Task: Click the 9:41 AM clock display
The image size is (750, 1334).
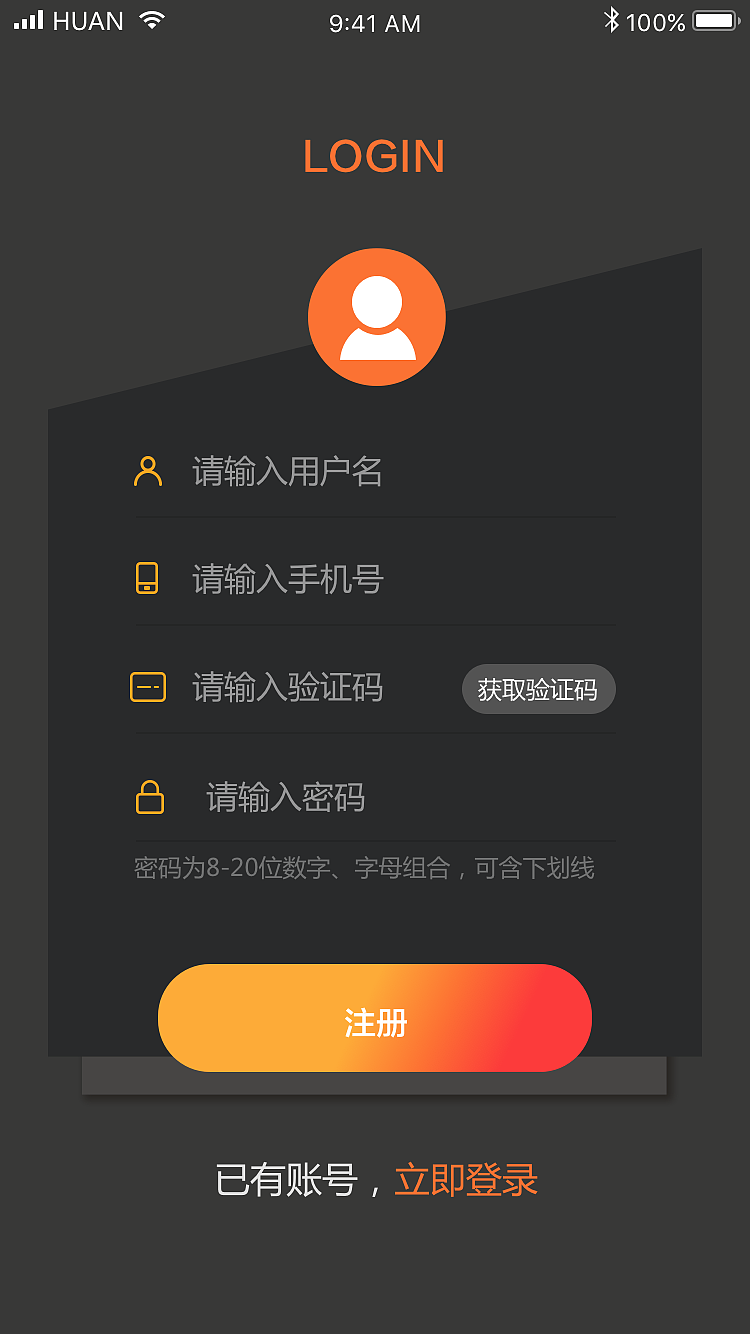Action: 374,22
